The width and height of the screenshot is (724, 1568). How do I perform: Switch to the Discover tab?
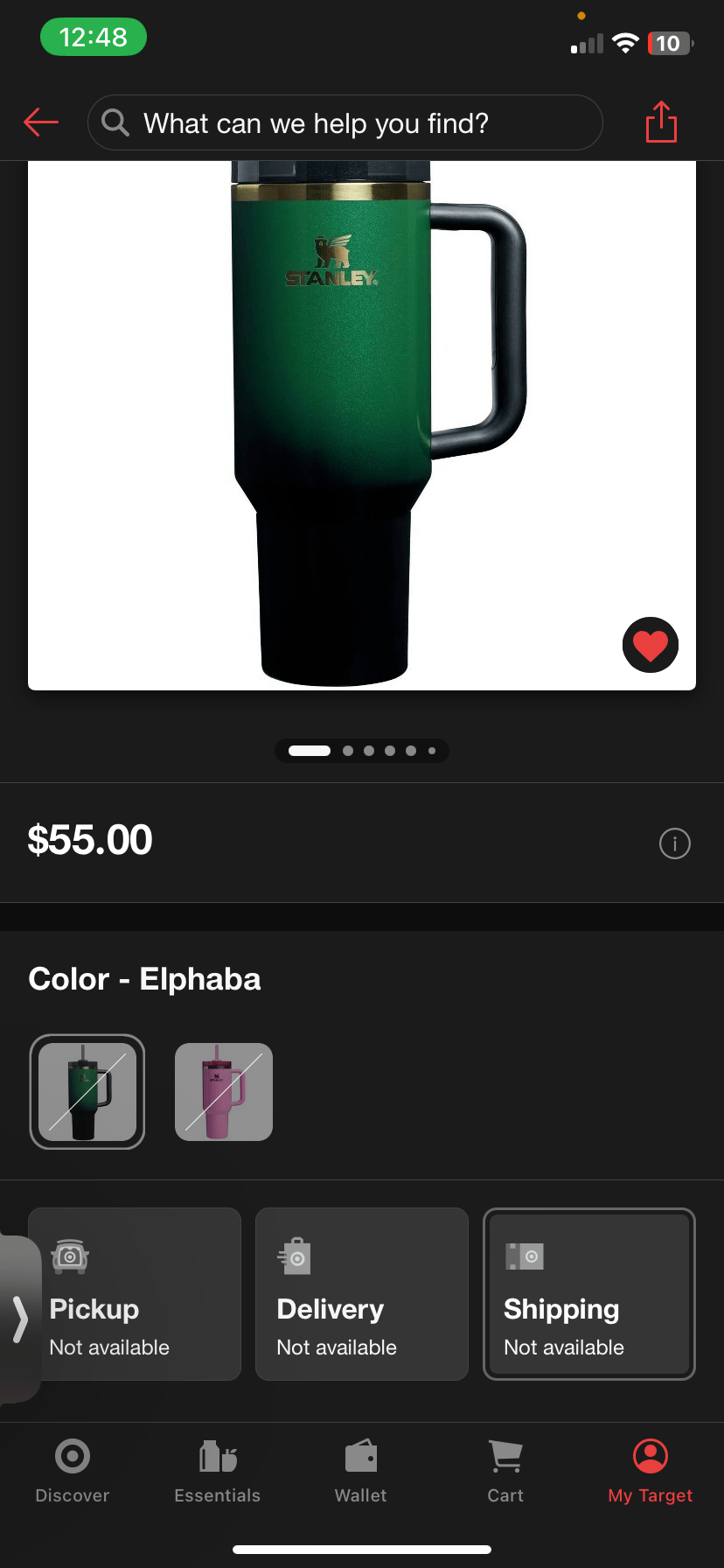click(x=73, y=1471)
